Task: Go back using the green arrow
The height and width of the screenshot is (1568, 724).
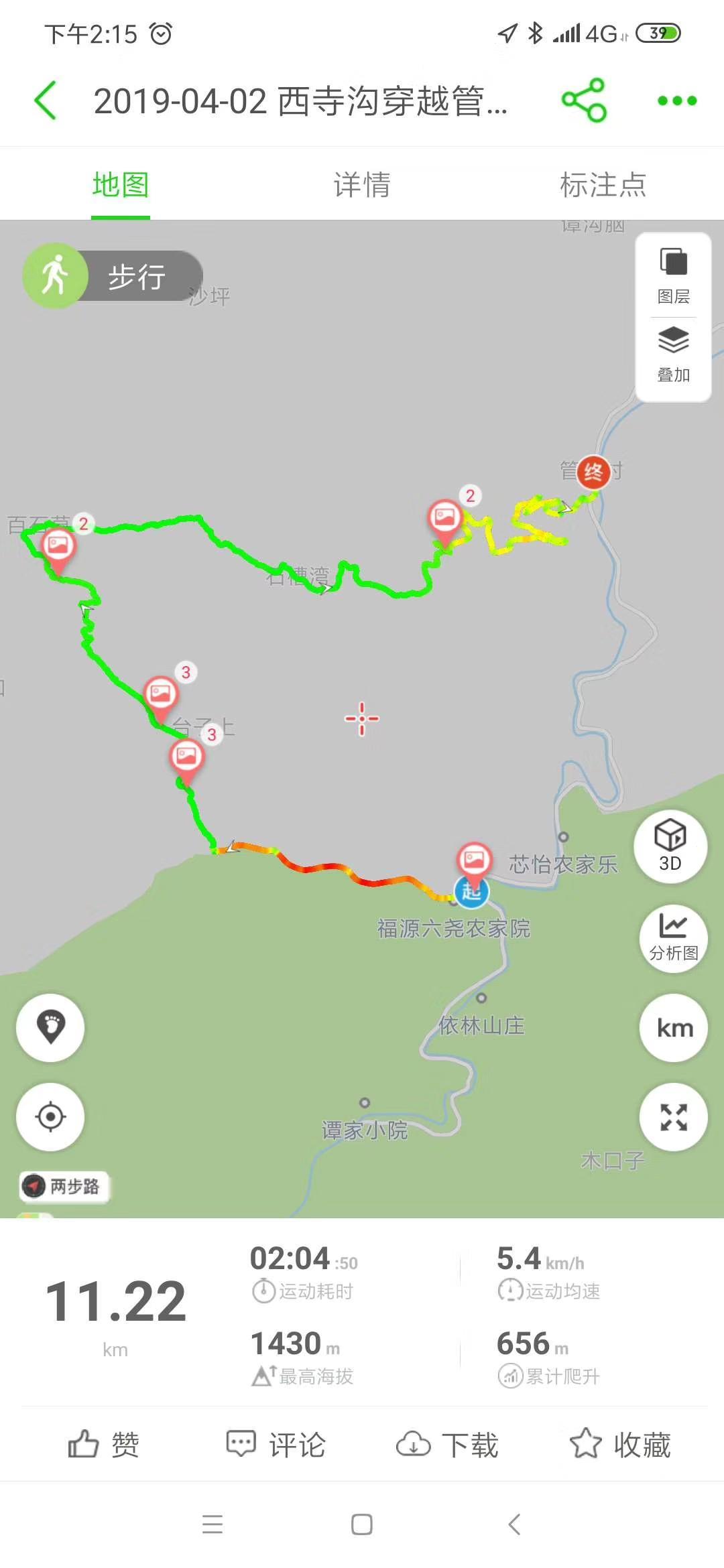Action: click(x=46, y=101)
